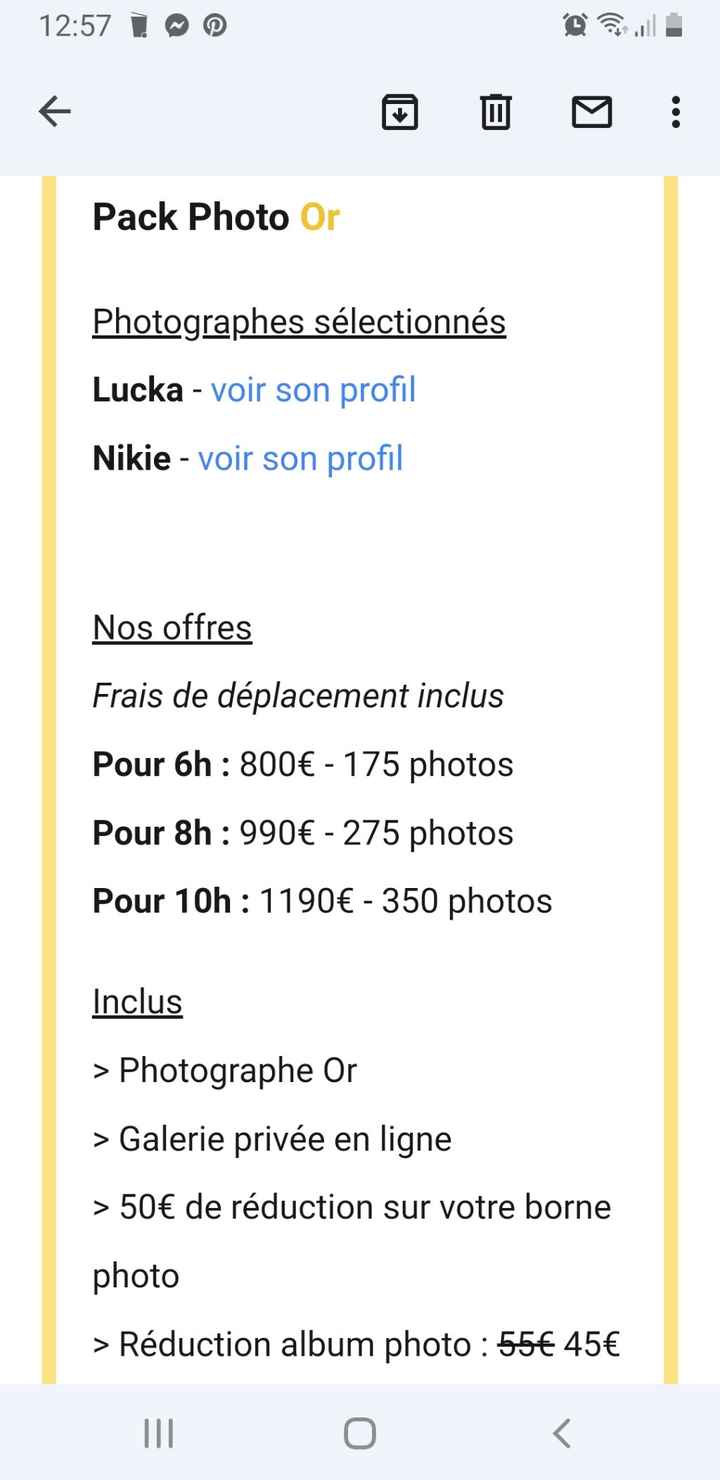Tap the home navigation button
The width and height of the screenshot is (720, 1480).
tap(358, 1432)
